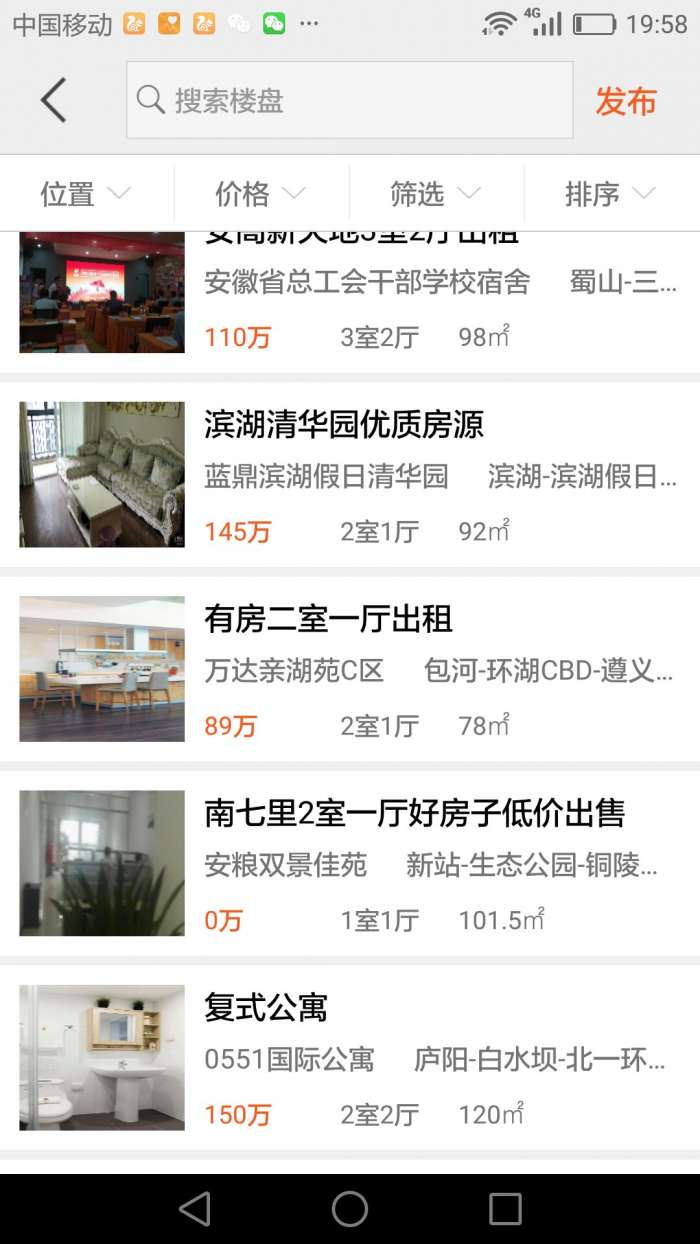
Task: Tap the 发布 button
Action: [x=626, y=101]
